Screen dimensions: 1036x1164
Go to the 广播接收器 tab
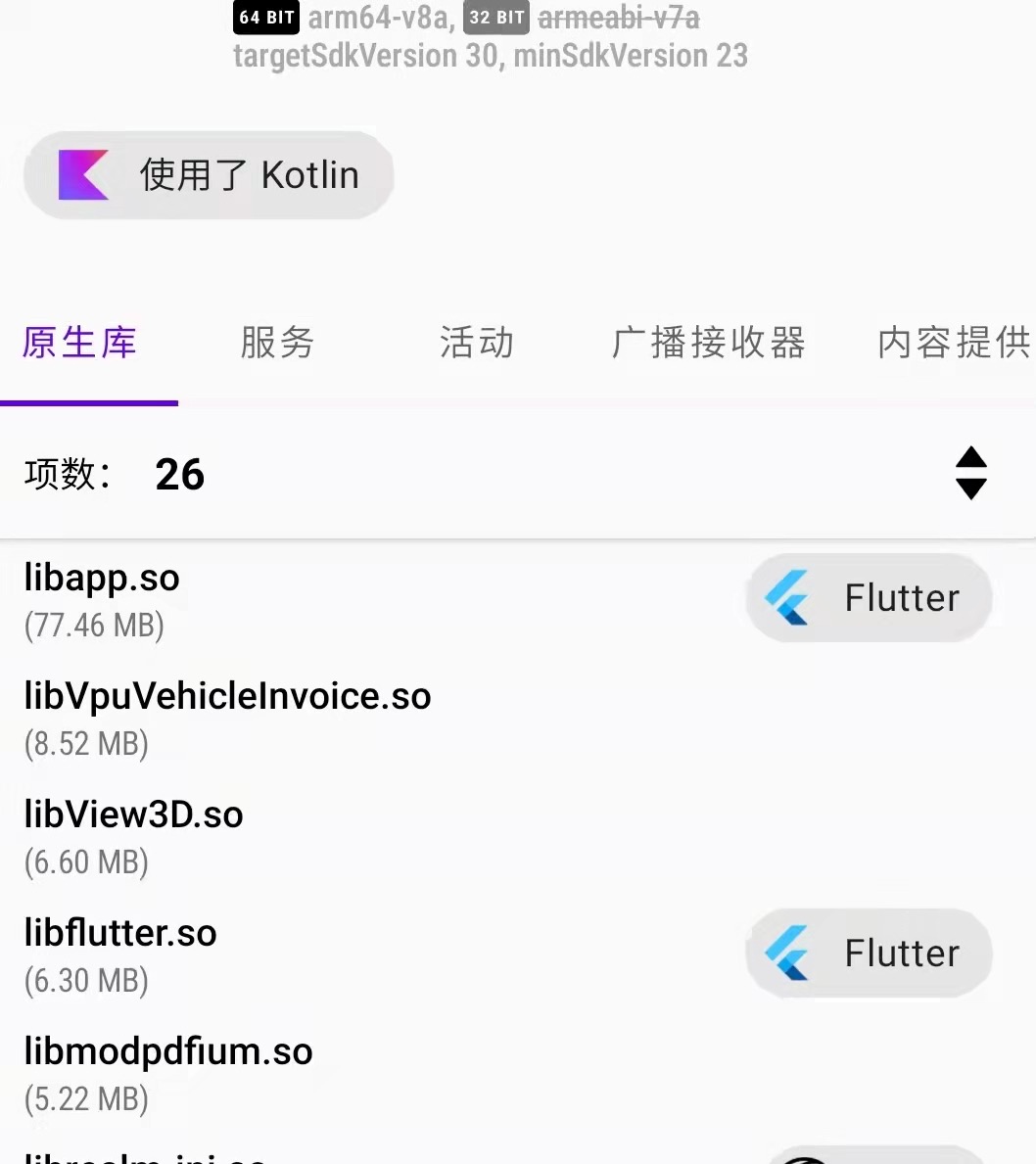pyautogui.click(x=708, y=344)
